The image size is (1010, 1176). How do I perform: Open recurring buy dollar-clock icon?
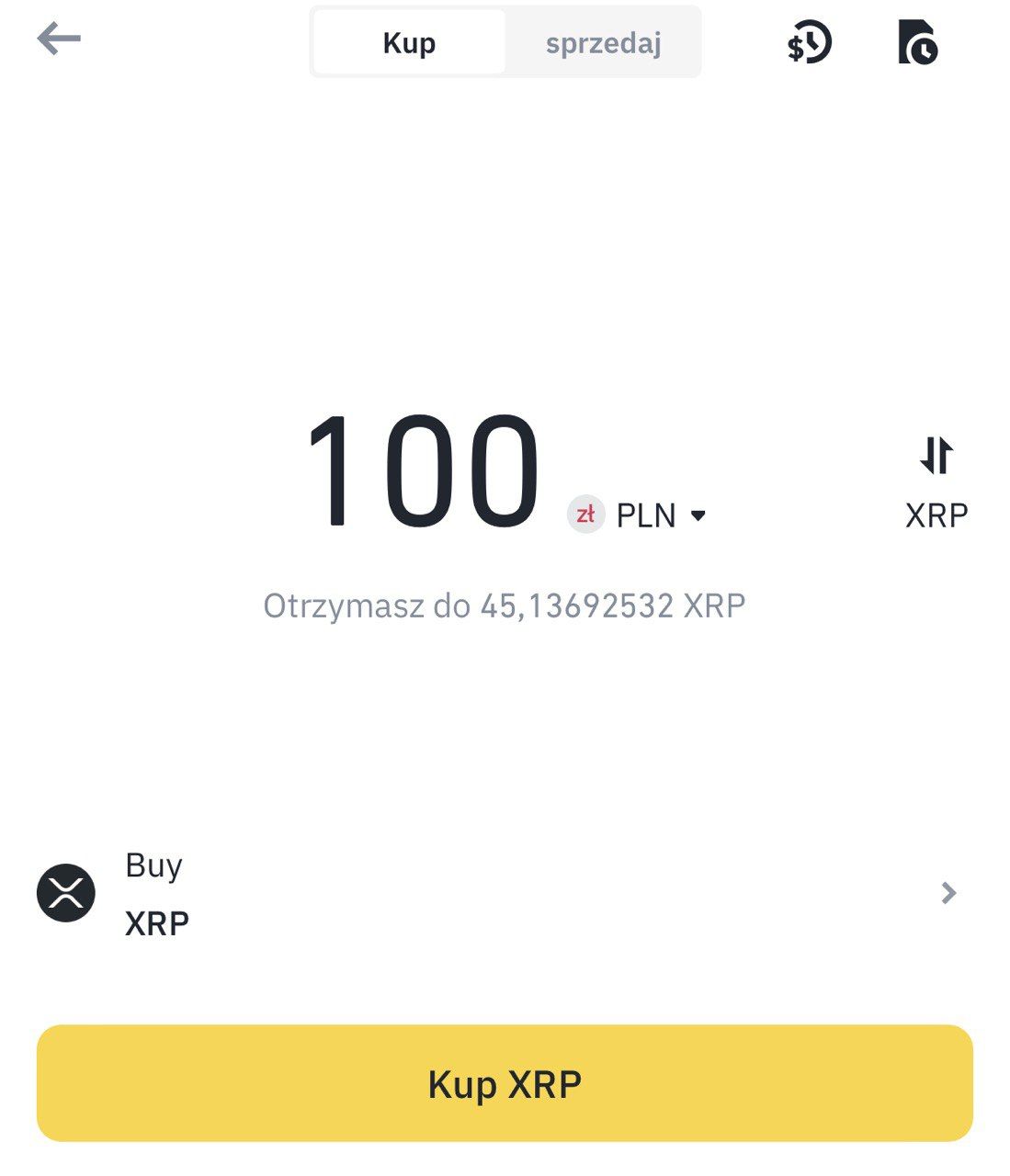point(809,43)
